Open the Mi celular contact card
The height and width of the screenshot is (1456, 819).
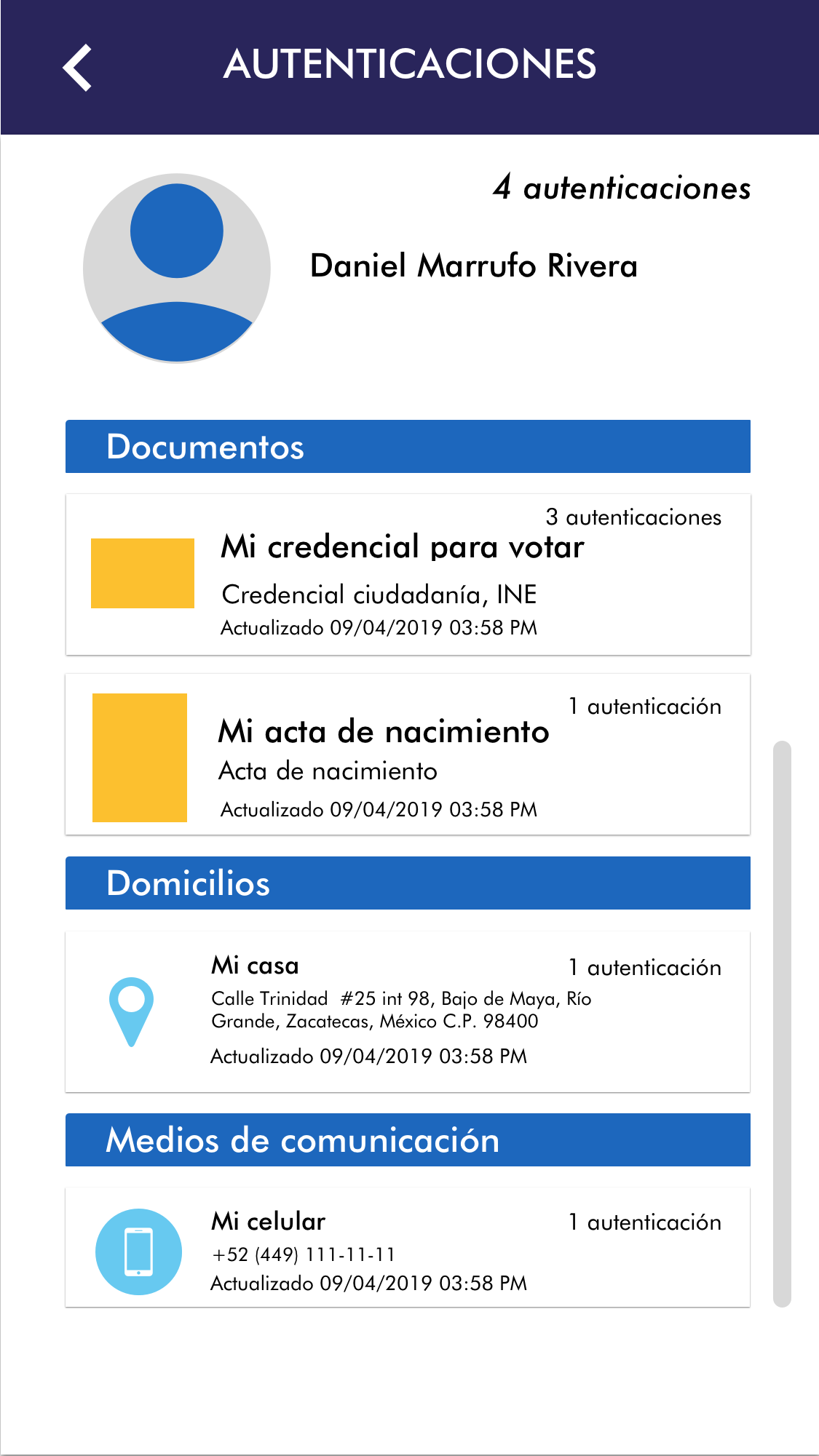[408, 1248]
